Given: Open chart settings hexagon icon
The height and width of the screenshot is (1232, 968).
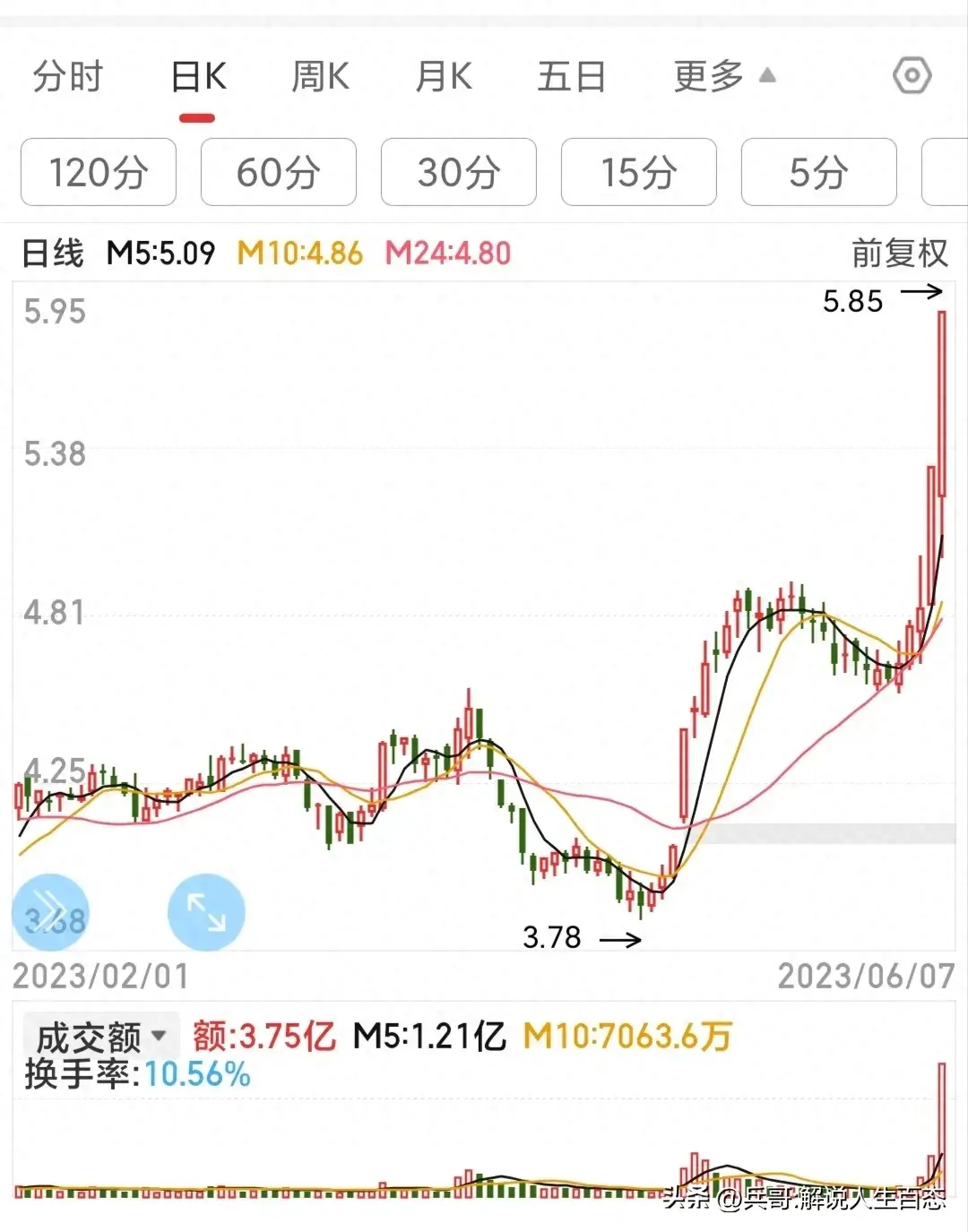Looking at the screenshot, I should tap(912, 76).
